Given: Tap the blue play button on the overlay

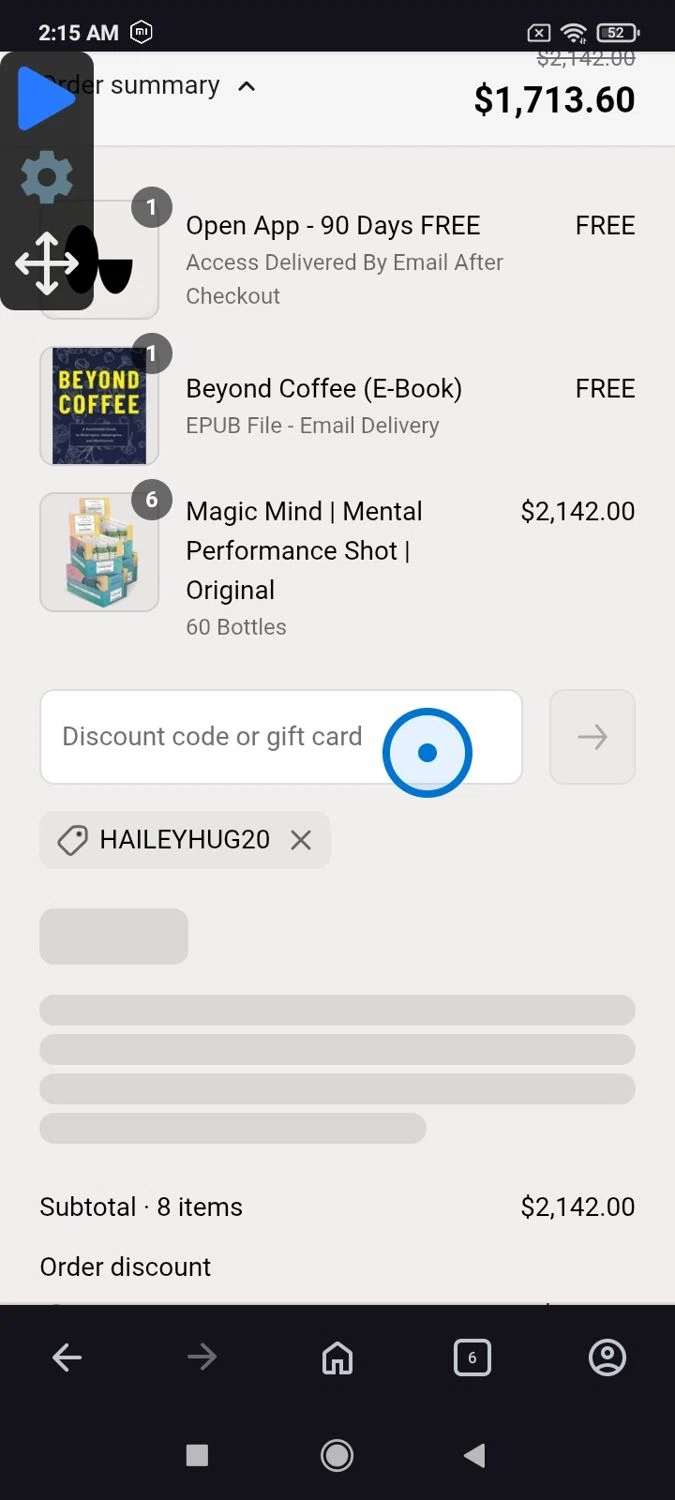Looking at the screenshot, I should (46, 99).
